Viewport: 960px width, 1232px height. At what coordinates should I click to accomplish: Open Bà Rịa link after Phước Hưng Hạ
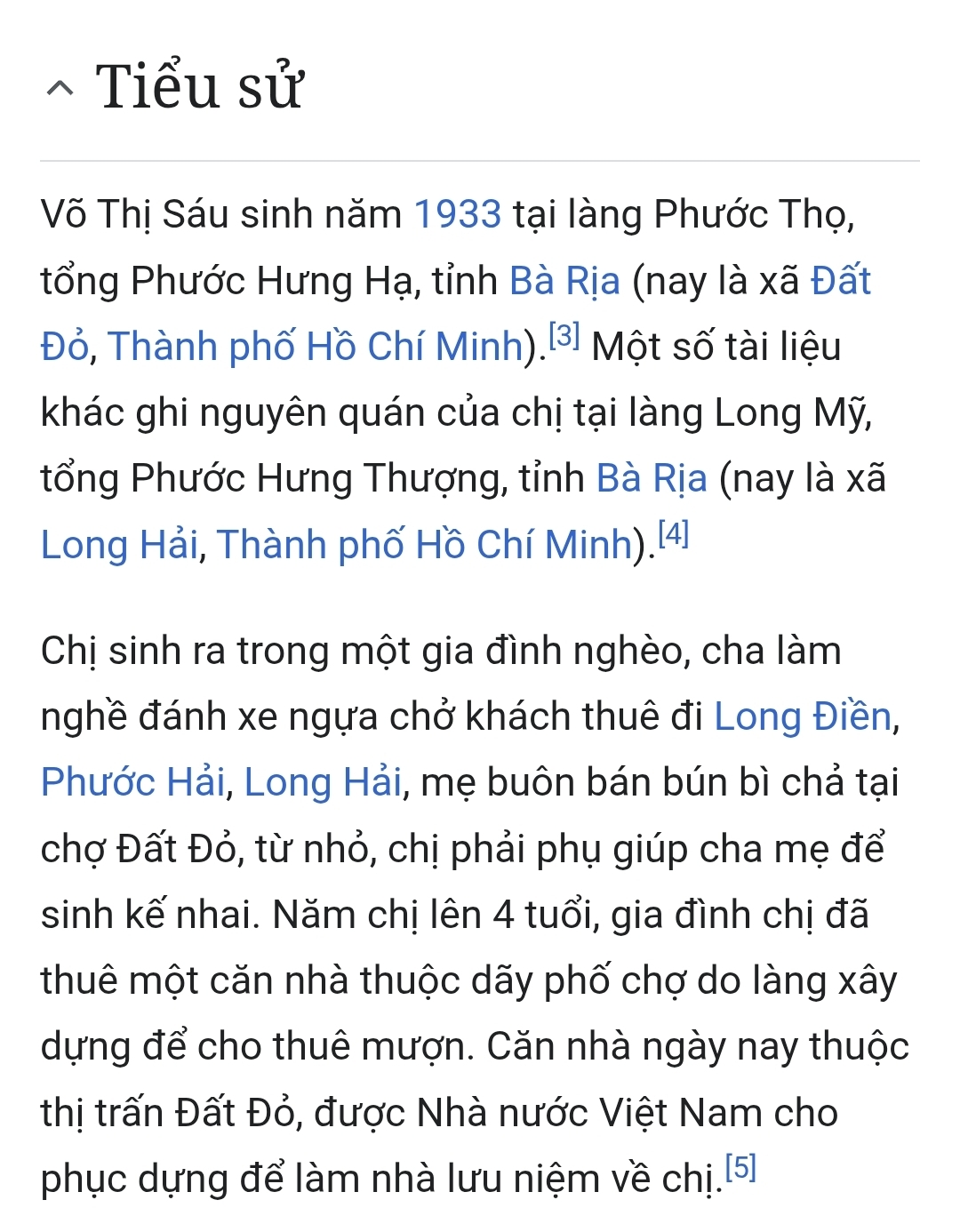click(x=564, y=281)
